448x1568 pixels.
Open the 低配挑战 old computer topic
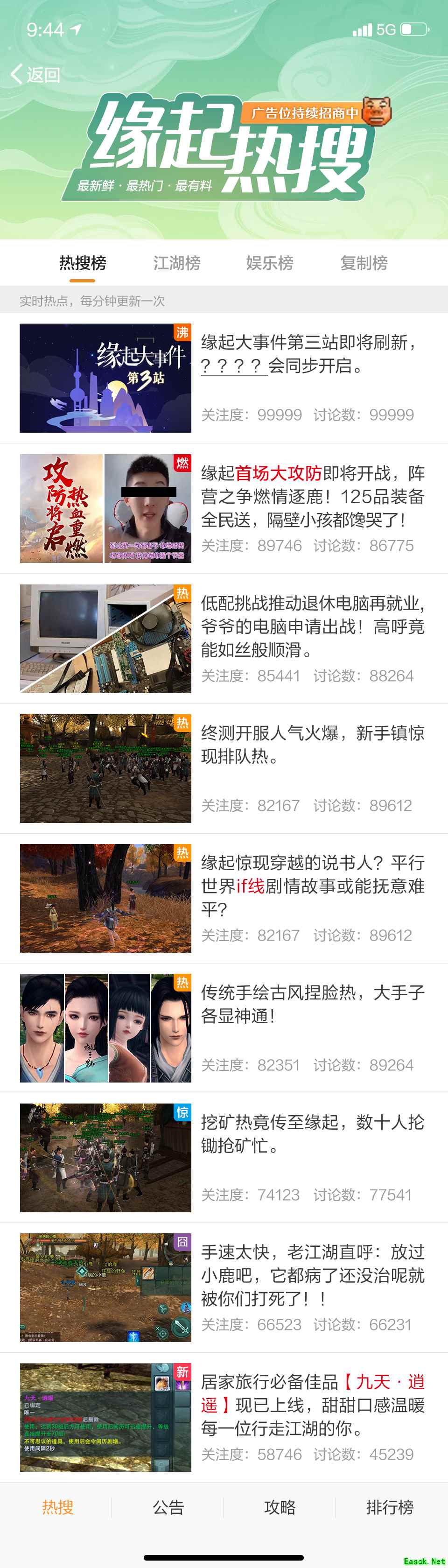click(x=312, y=626)
